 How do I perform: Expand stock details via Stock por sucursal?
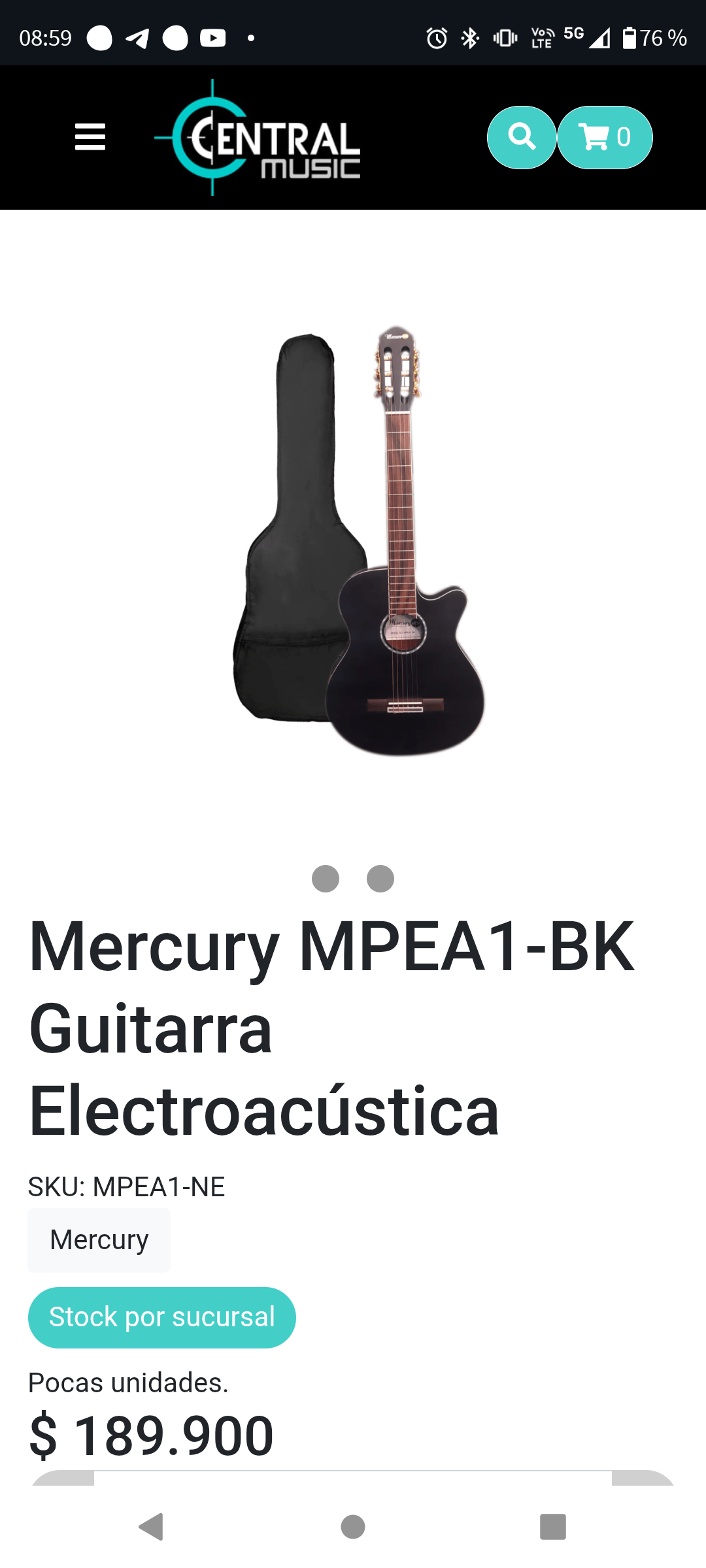(161, 1316)
